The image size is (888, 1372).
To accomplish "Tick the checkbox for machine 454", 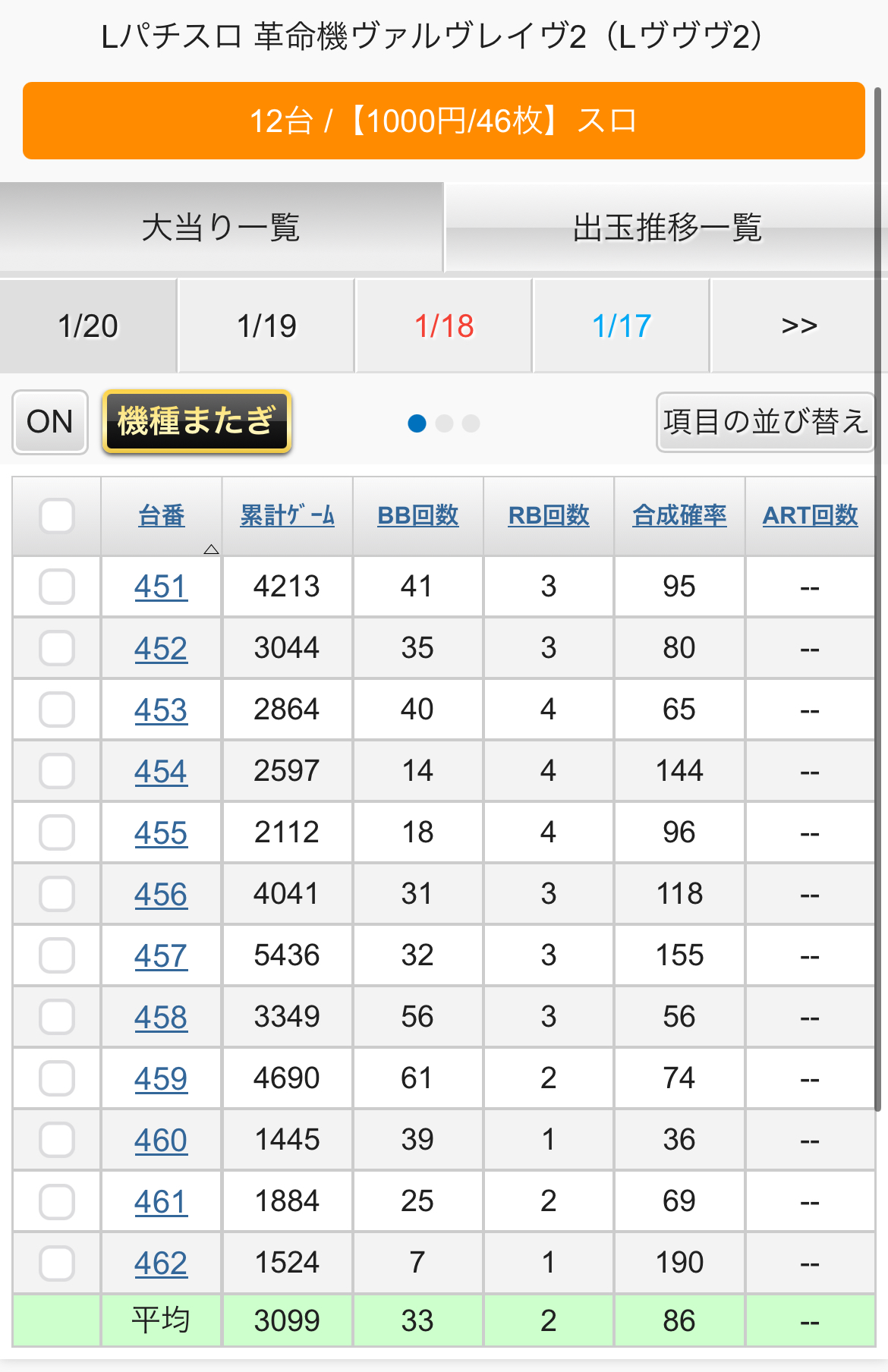I will (57, 771).
